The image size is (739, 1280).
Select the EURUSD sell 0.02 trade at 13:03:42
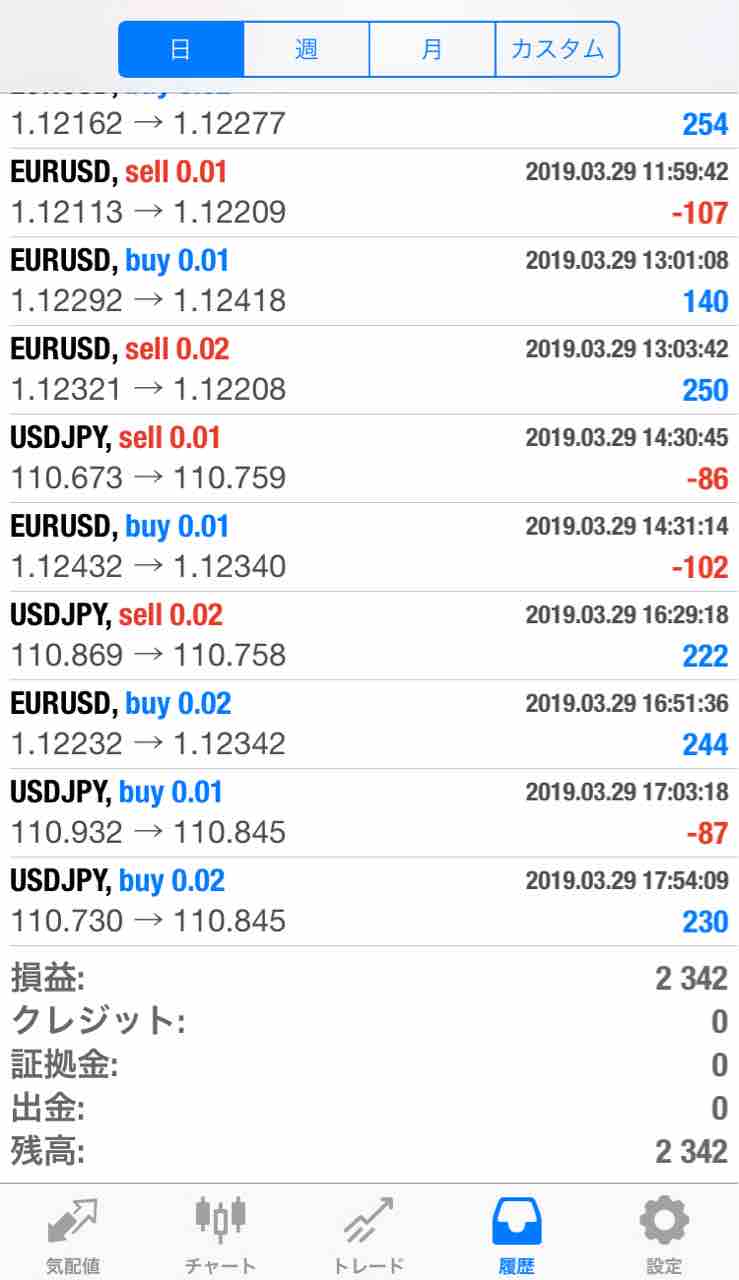click(369, 370)
